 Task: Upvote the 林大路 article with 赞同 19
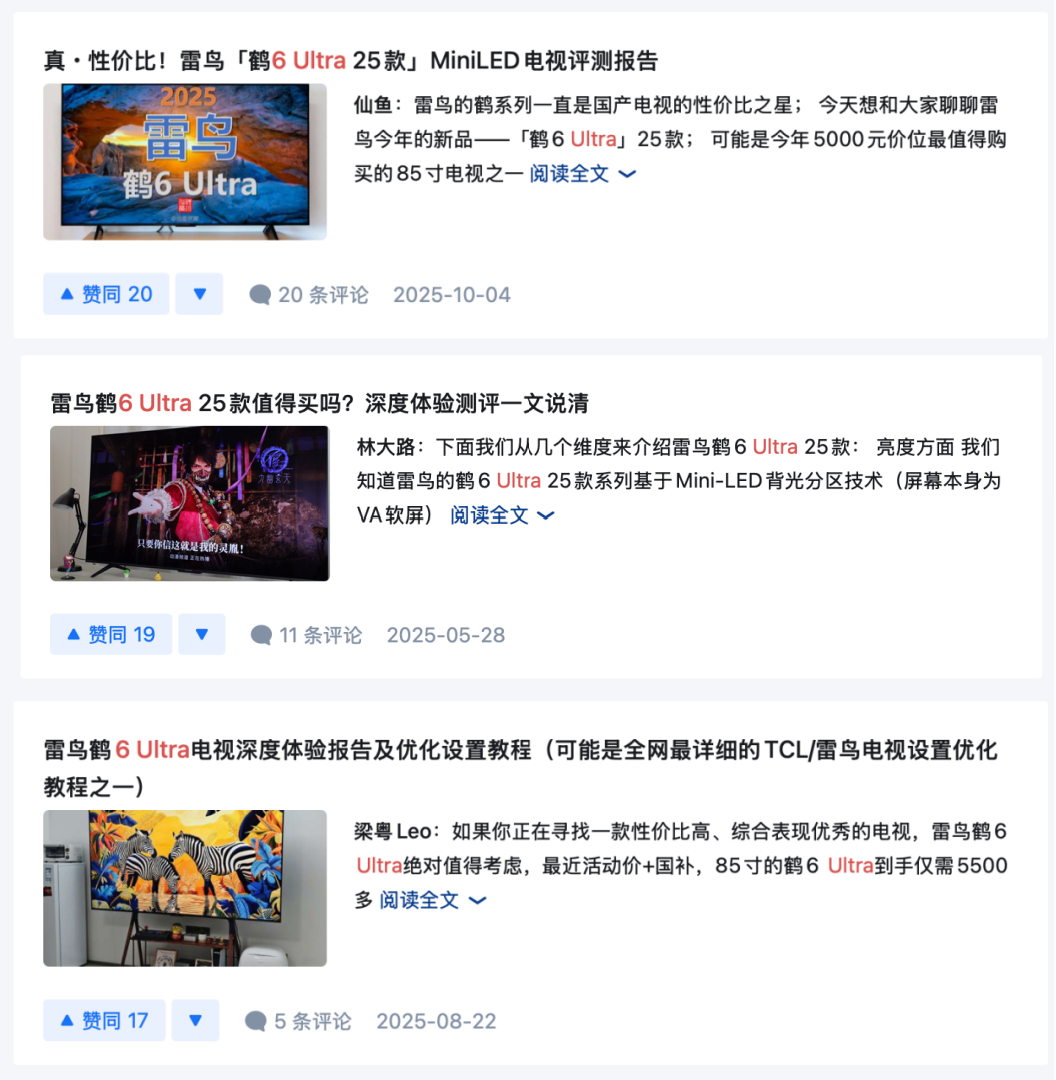(111, 635)
